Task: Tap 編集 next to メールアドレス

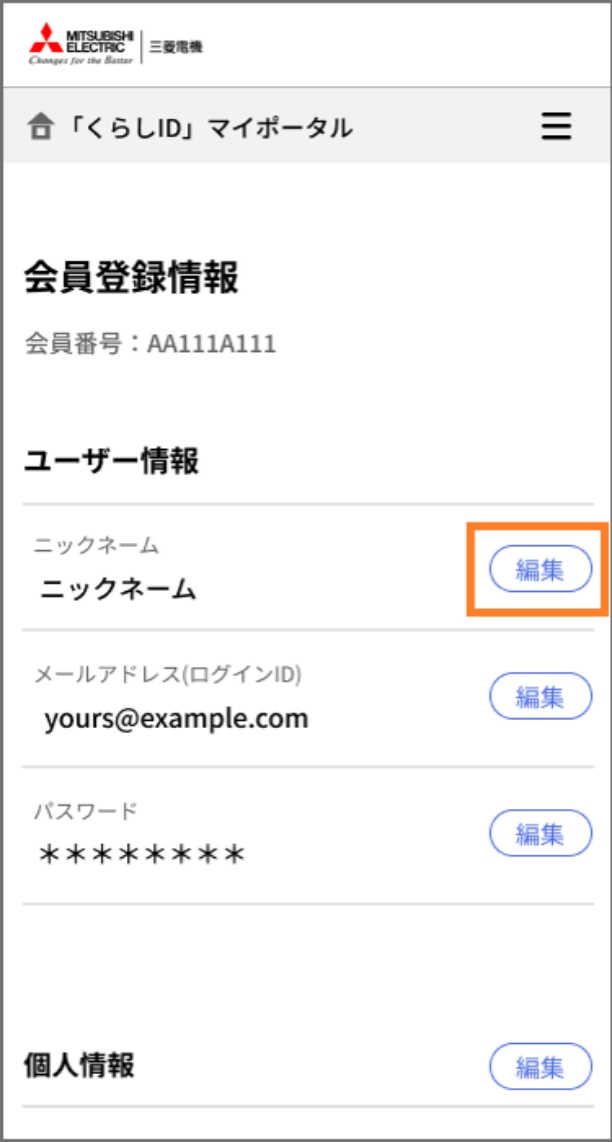Action: pos(540,696)
